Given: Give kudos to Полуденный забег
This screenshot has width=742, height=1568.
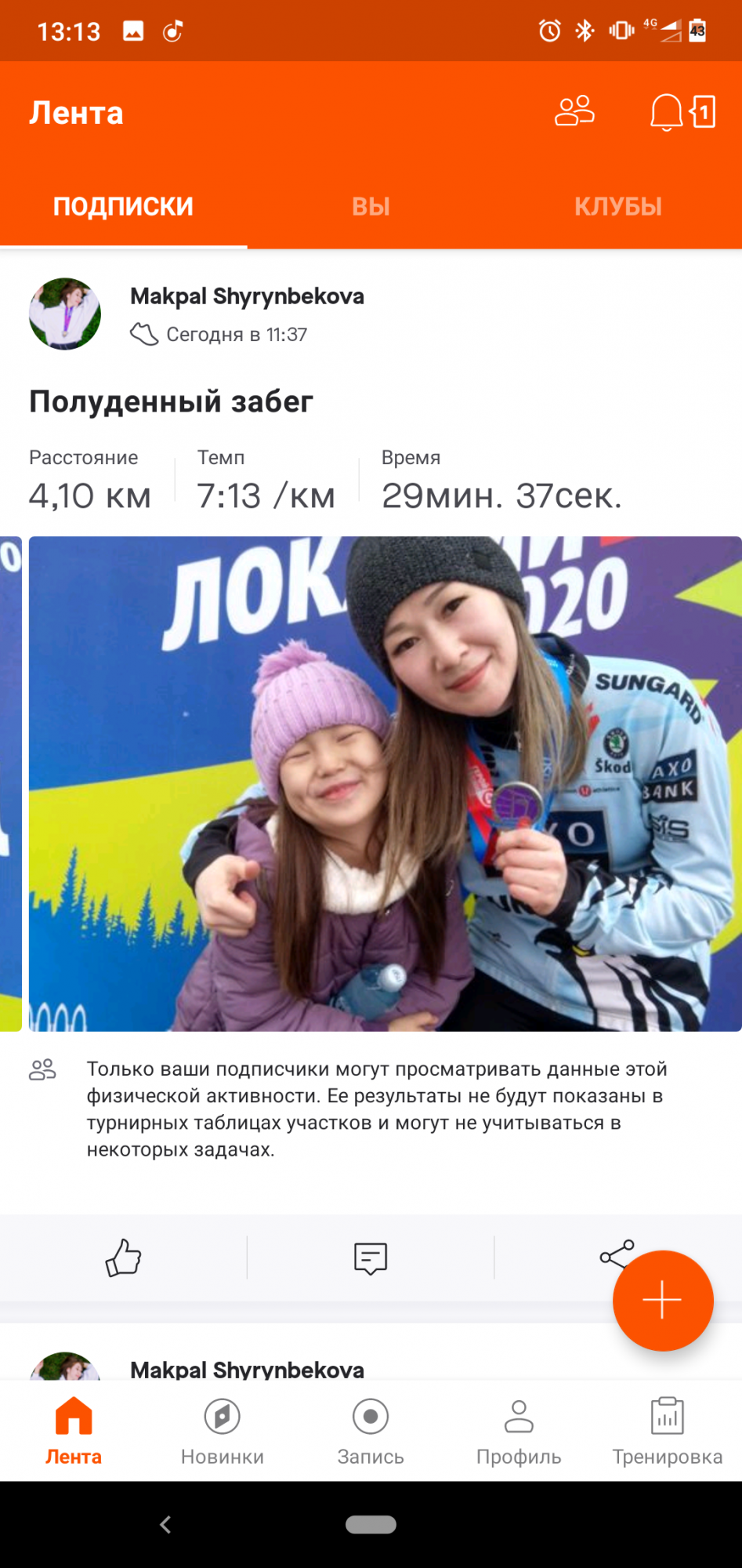Looking at the screenshot, I should tap(123, 1258).
